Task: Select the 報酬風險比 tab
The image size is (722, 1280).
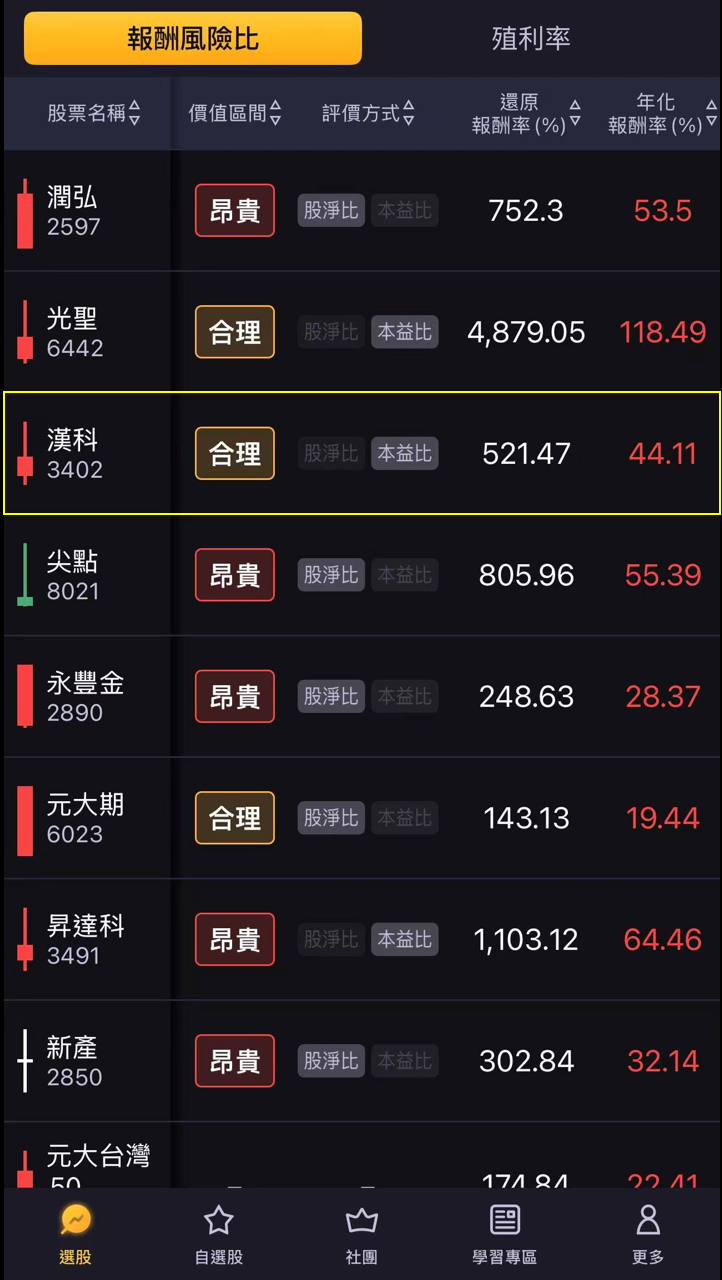Action: pos(192,38)
